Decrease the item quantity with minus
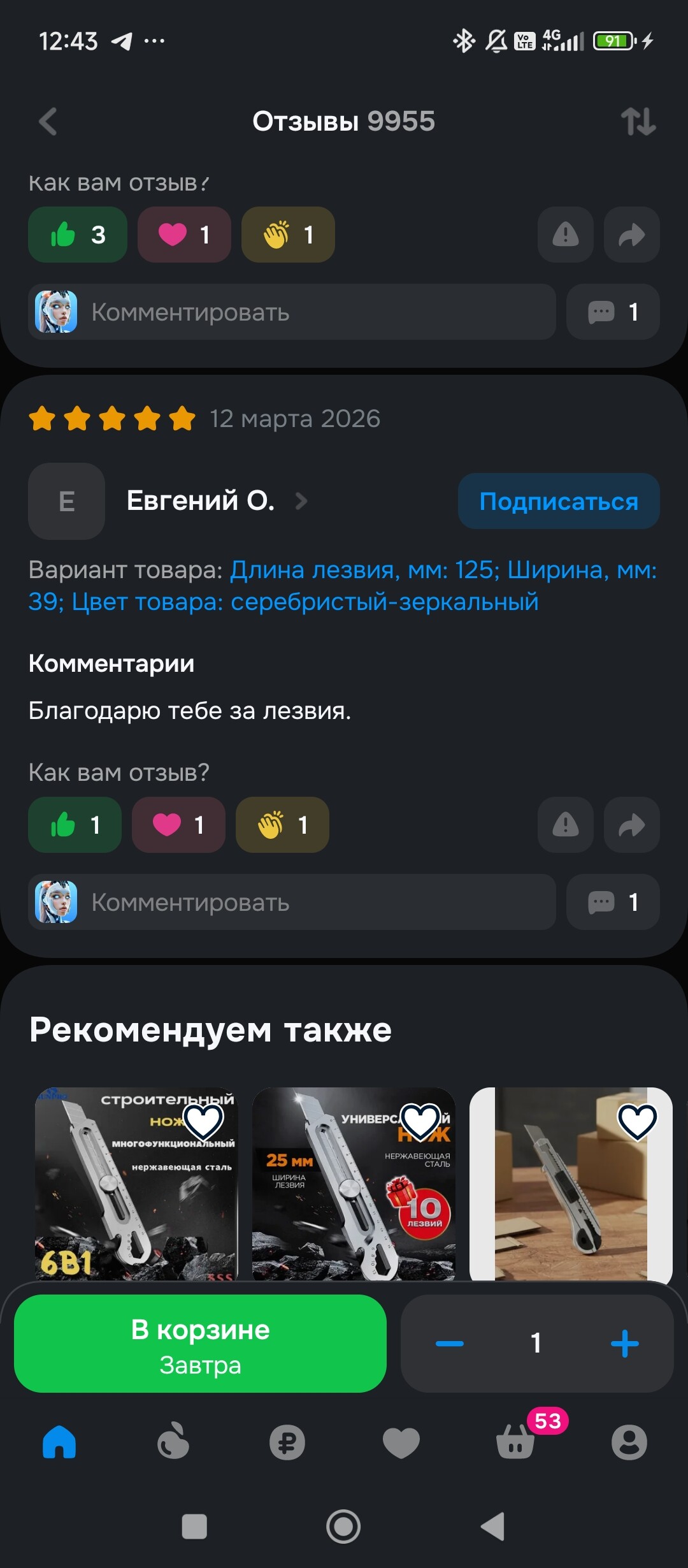 450,1344
